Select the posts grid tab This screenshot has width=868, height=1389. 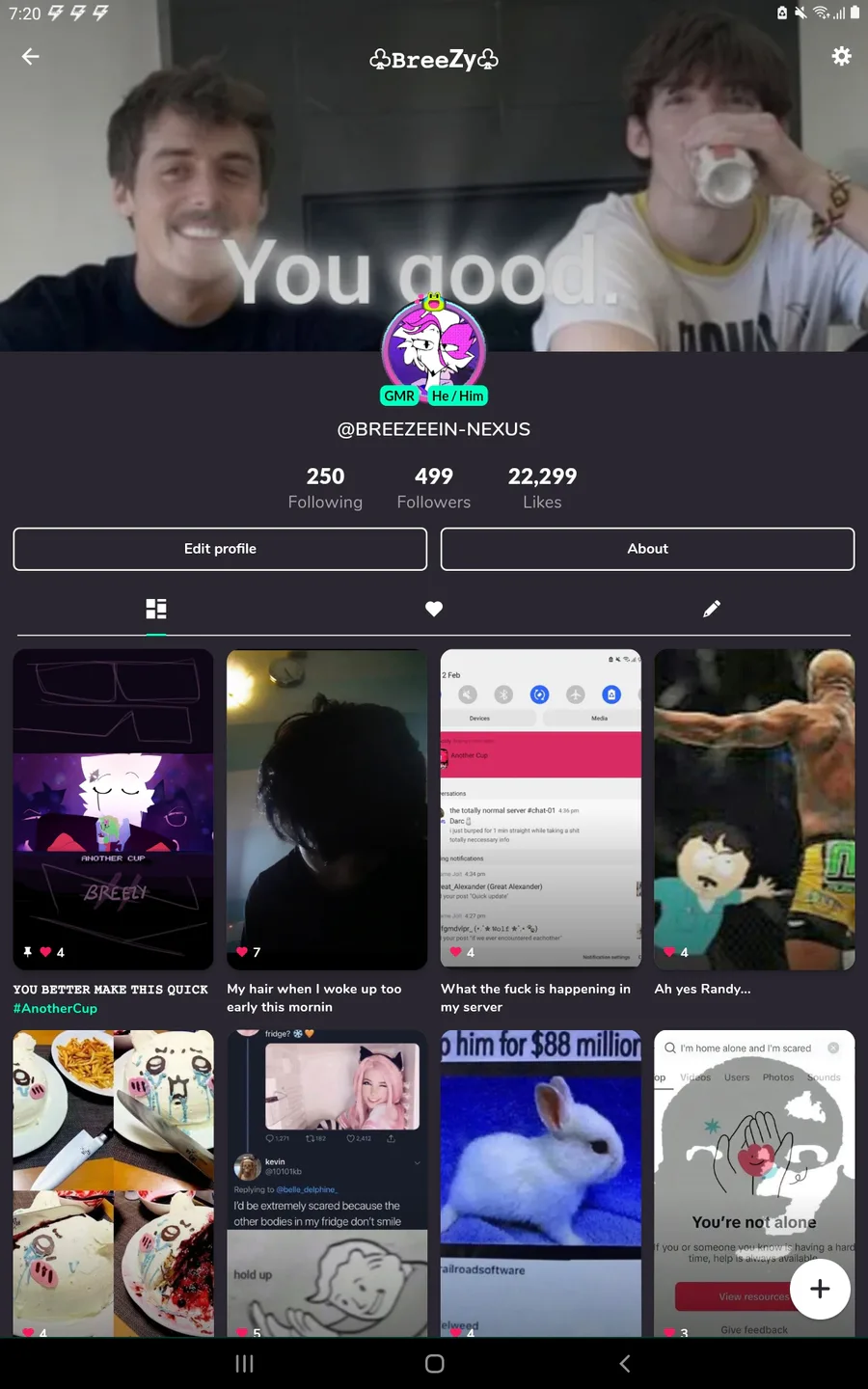156,609
